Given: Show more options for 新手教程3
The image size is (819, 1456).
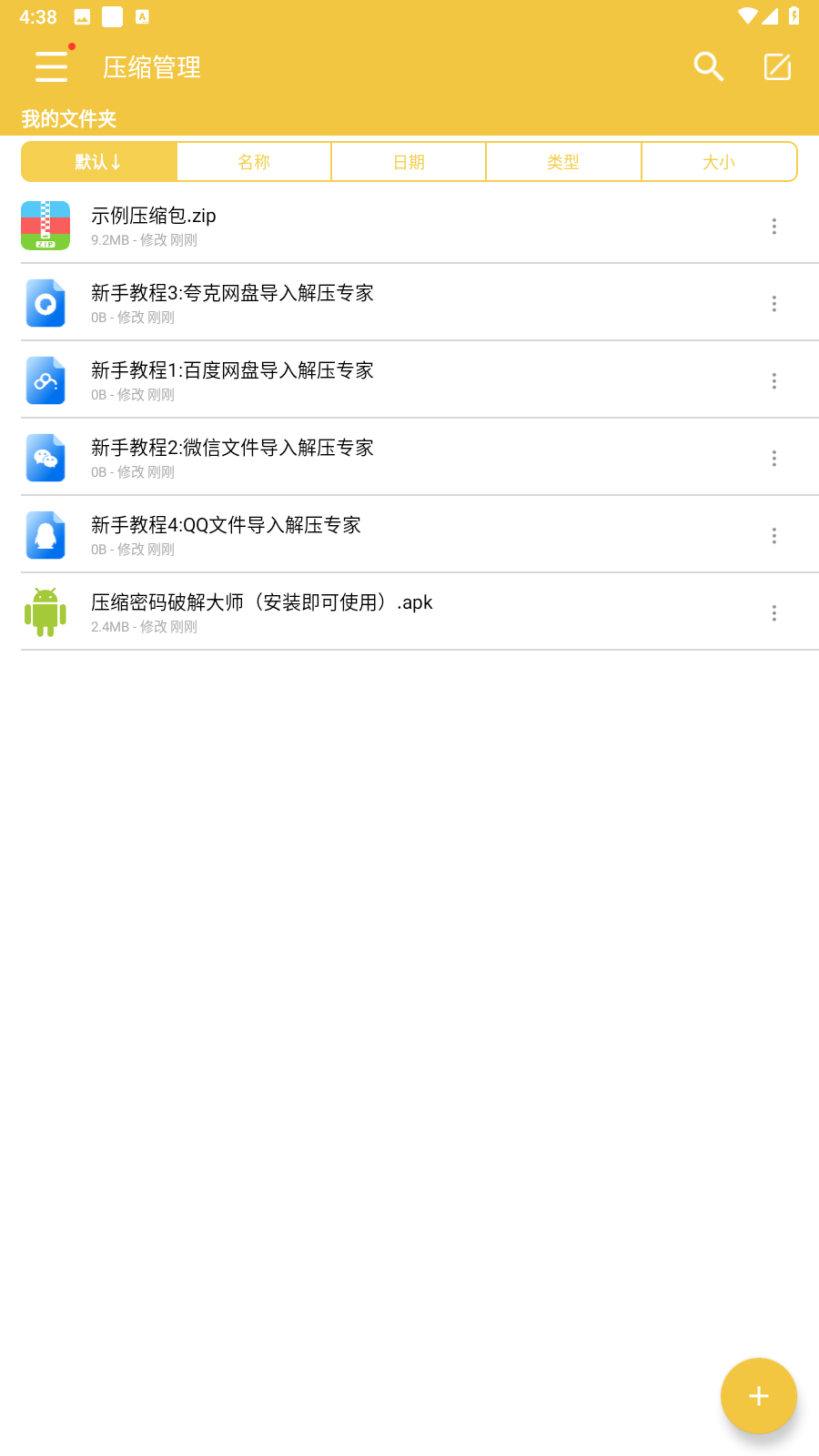Looking at the screenshot, I should [774, 303].
